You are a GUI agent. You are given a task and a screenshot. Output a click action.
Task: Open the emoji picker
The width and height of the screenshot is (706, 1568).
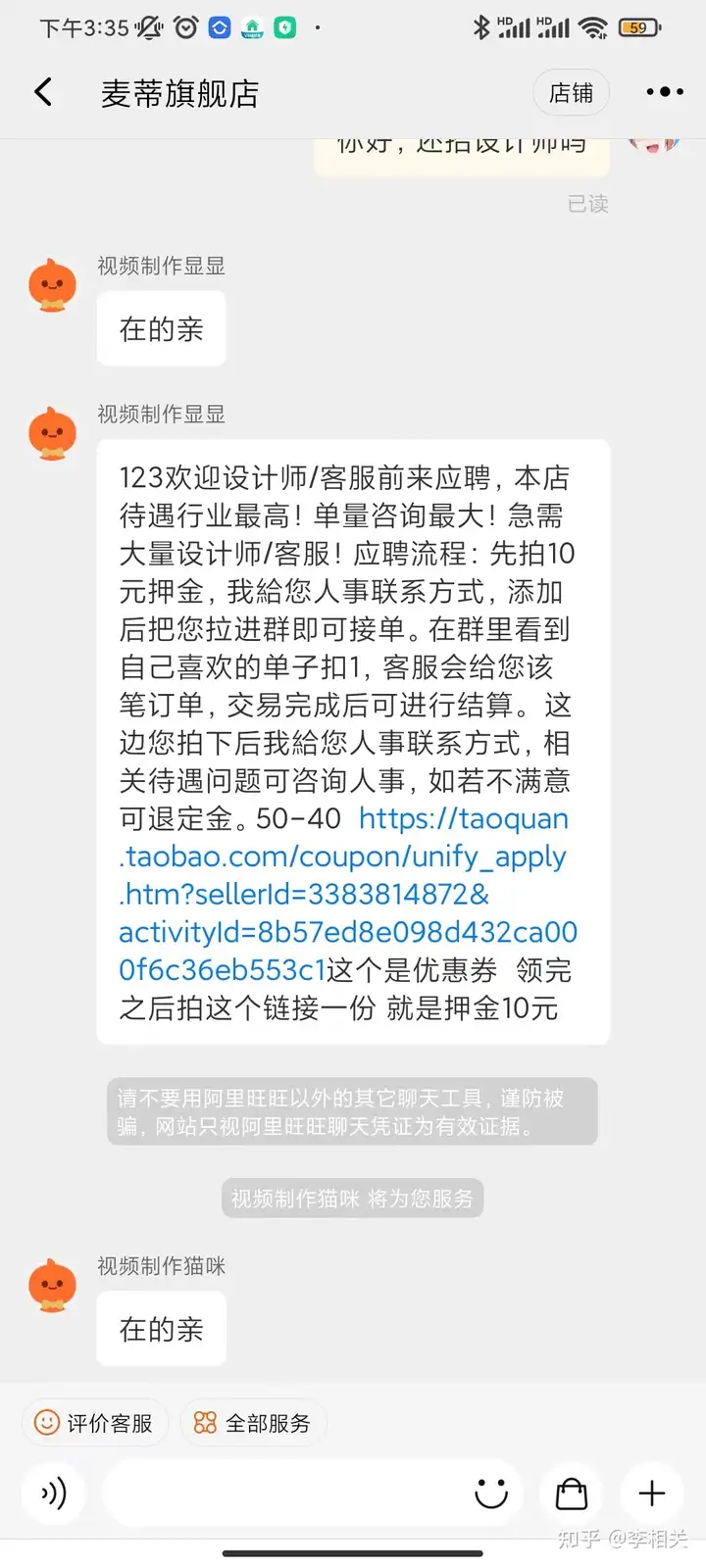pos(490,1494)
